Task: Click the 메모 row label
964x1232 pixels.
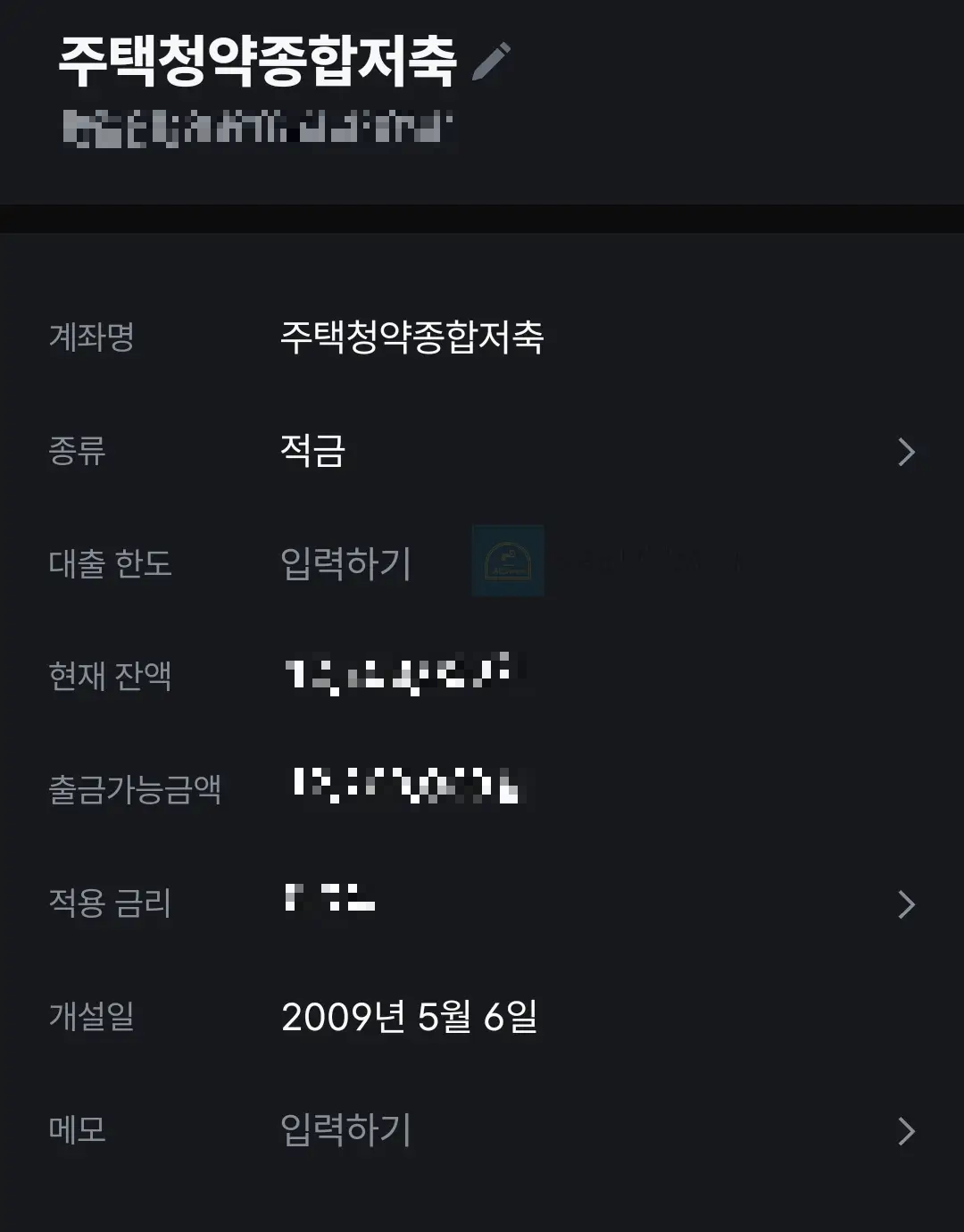Action: 79,1129
